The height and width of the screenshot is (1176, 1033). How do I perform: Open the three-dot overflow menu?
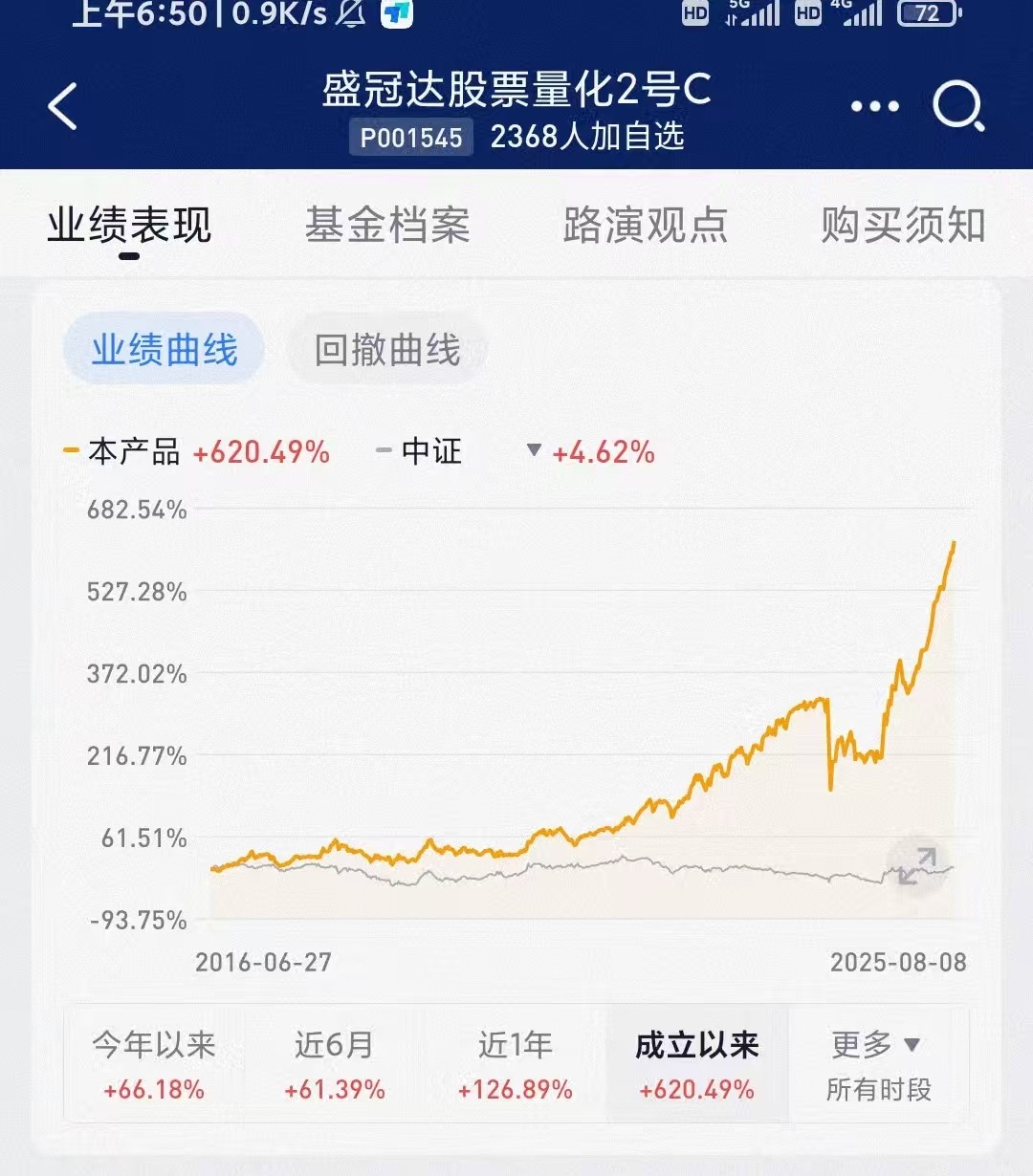875,106
